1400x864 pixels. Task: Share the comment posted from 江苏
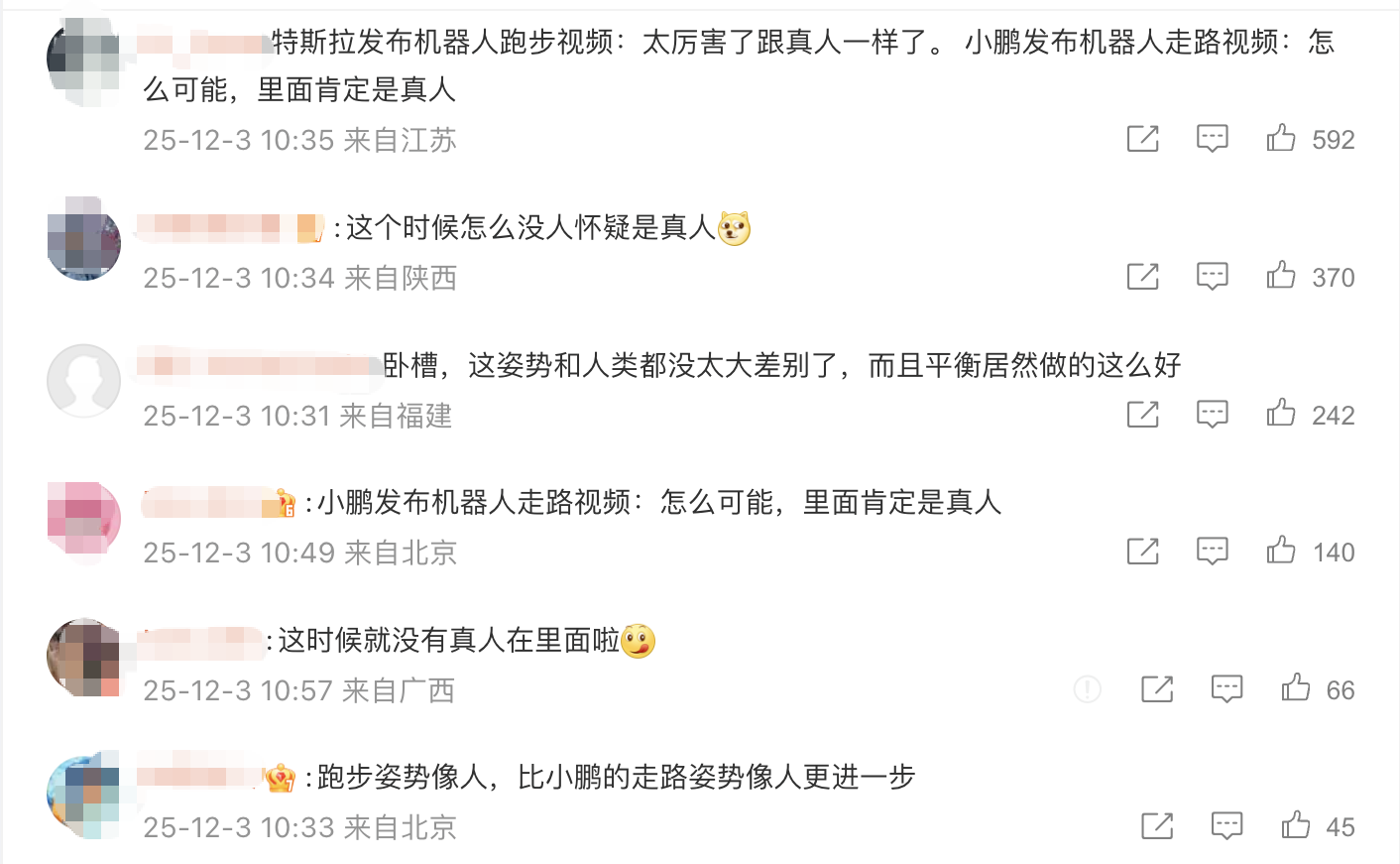tap(1143, 139)
